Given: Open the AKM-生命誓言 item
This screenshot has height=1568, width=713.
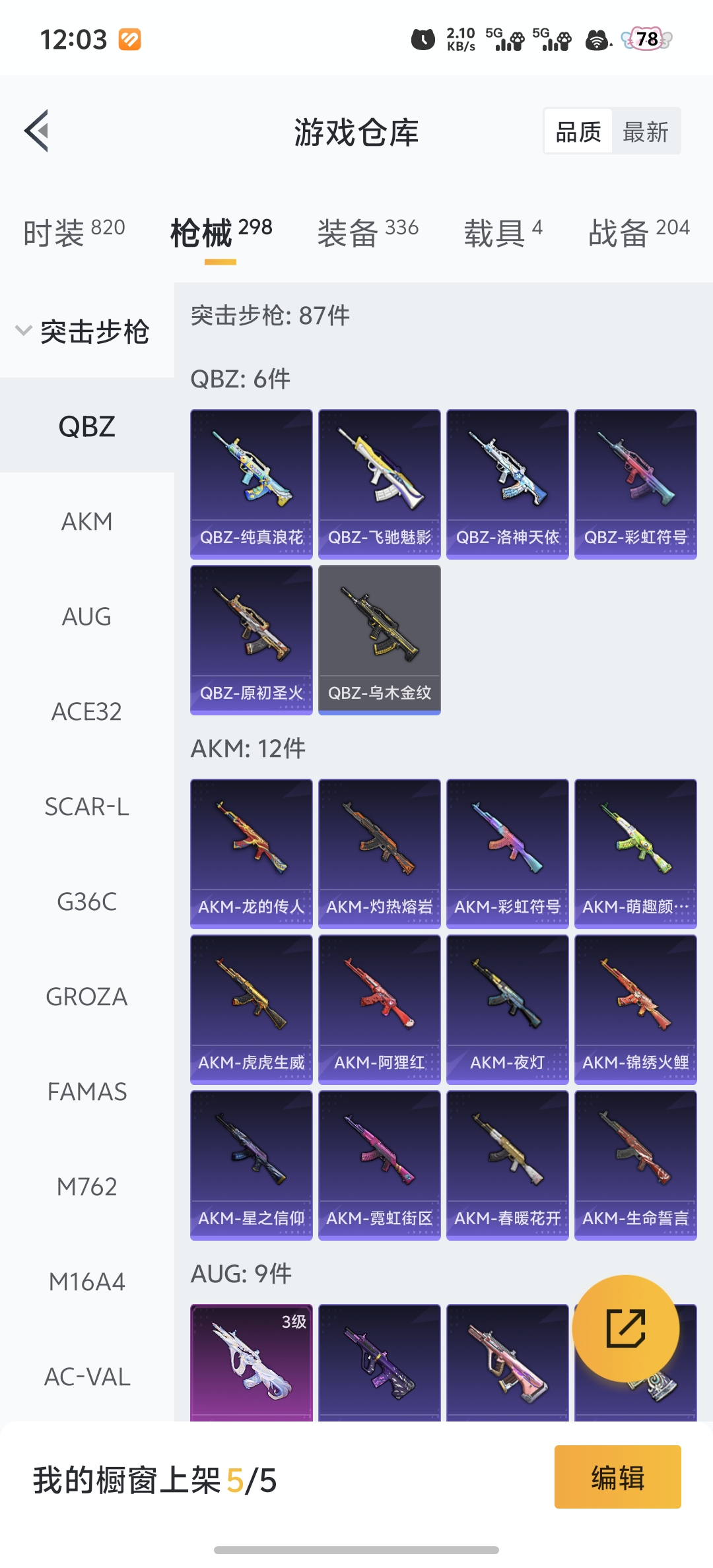Looking at the screenshot, I should (x=636, y=1165).
